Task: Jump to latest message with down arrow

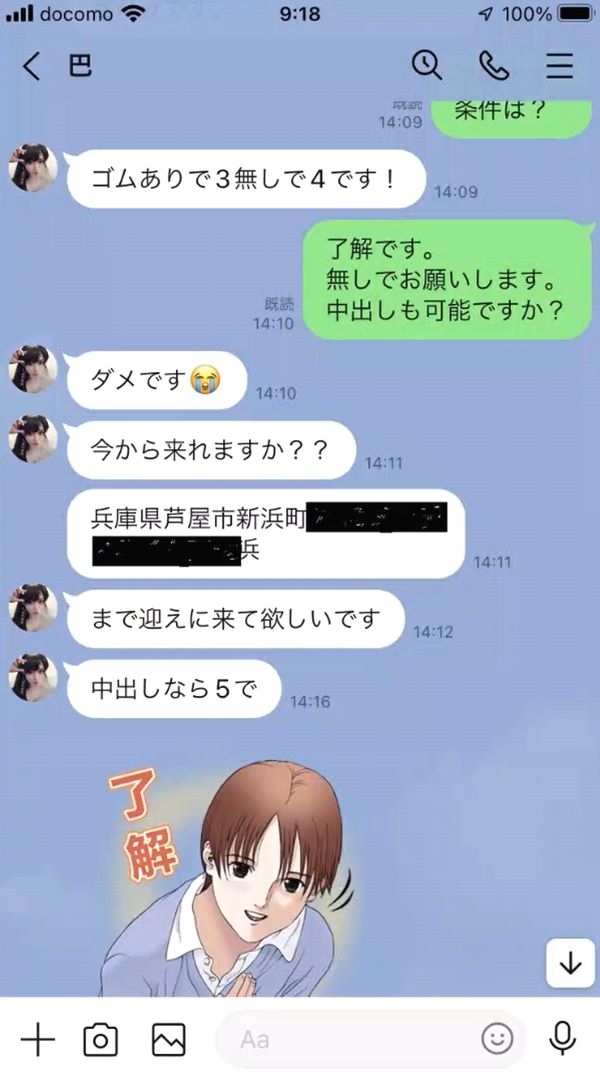Action: point(570,964)
